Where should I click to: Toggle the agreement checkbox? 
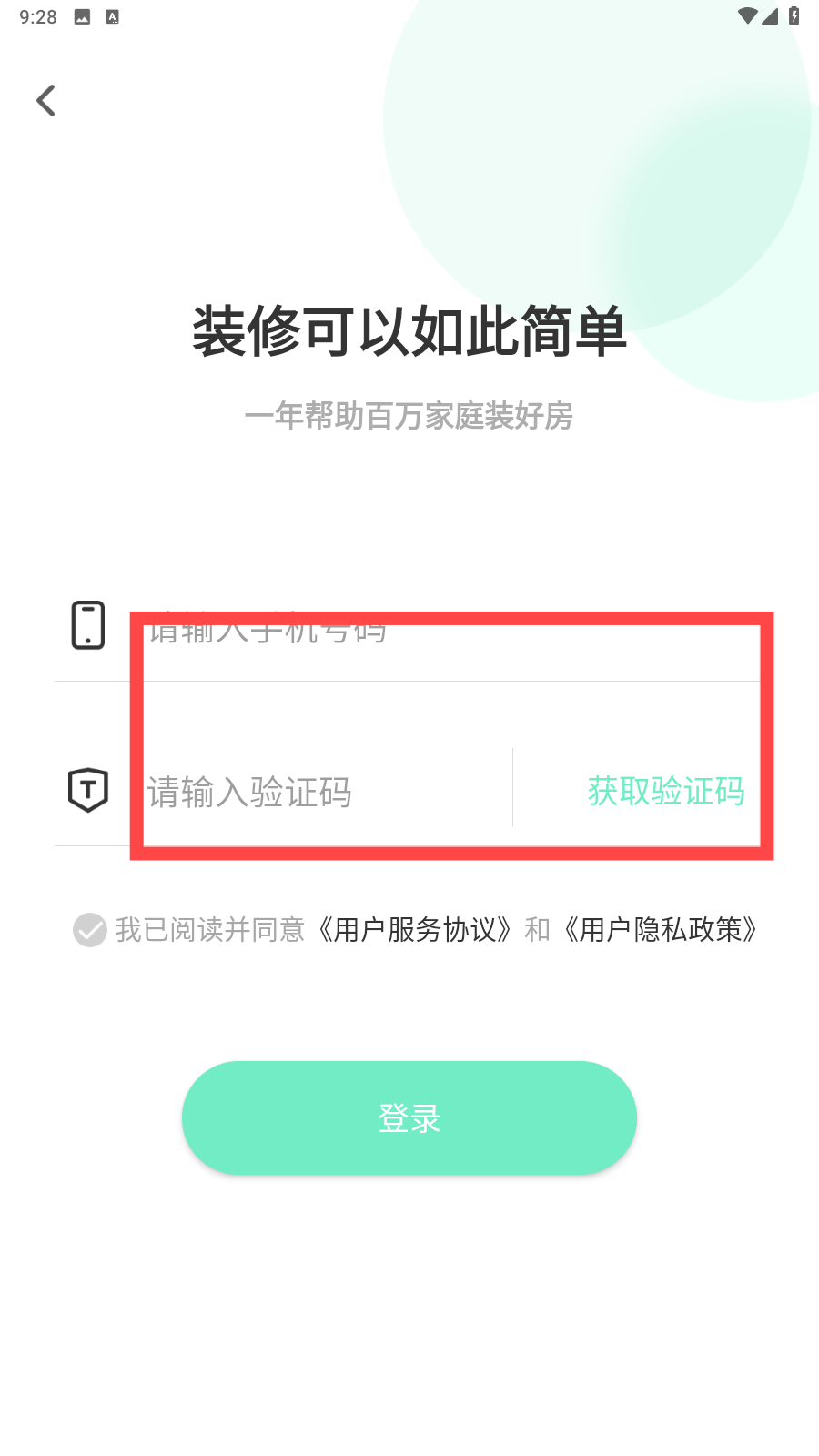click(x=90, y=930)
